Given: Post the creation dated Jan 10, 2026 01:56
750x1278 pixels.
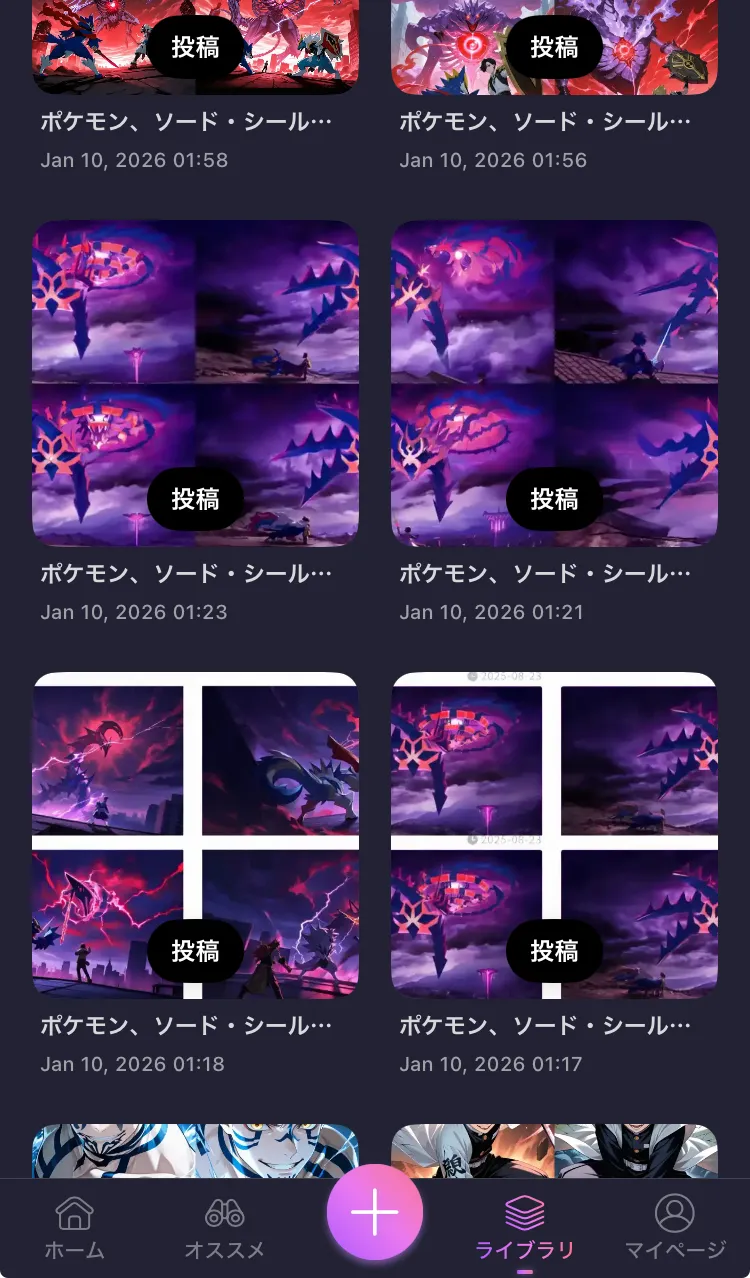Looking at the screenshot, I should (x=554, y=47).
